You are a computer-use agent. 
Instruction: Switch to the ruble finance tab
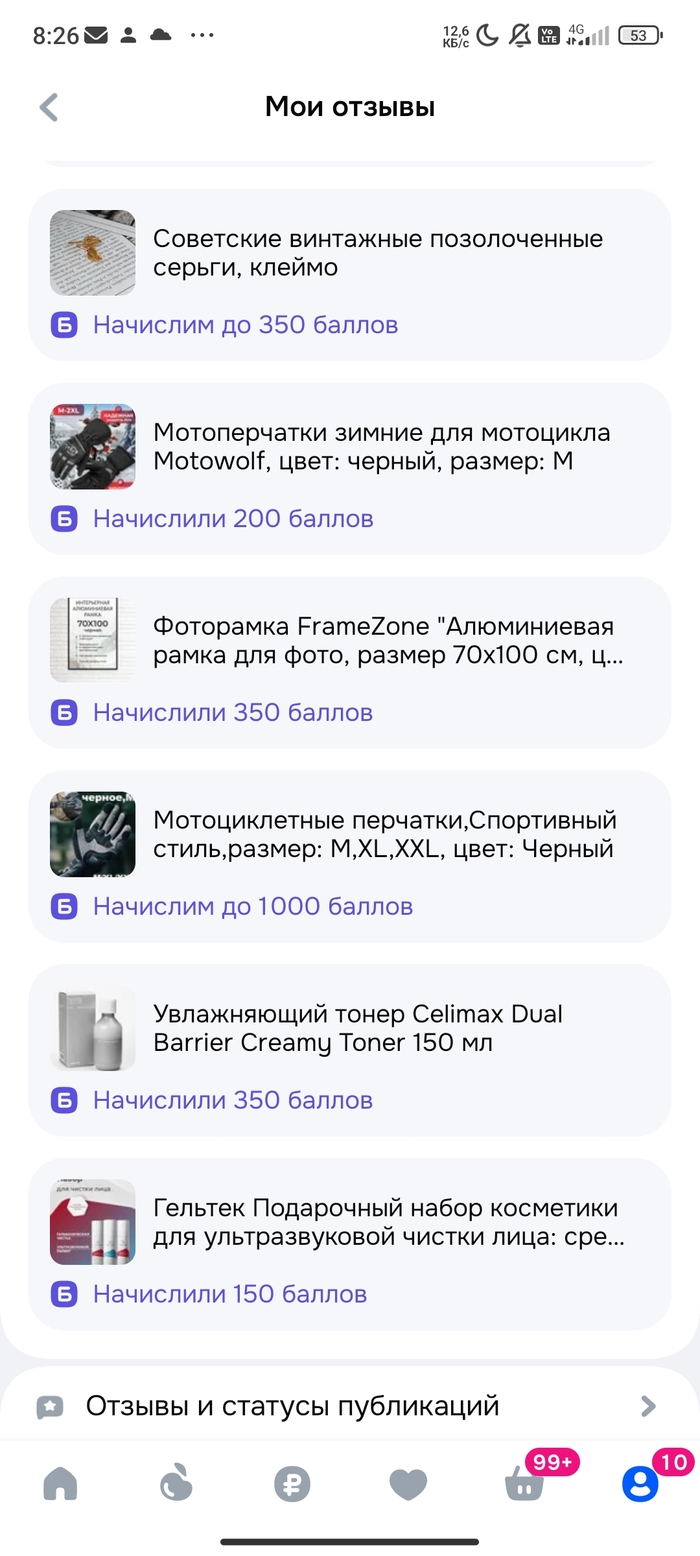[292, 1484]
